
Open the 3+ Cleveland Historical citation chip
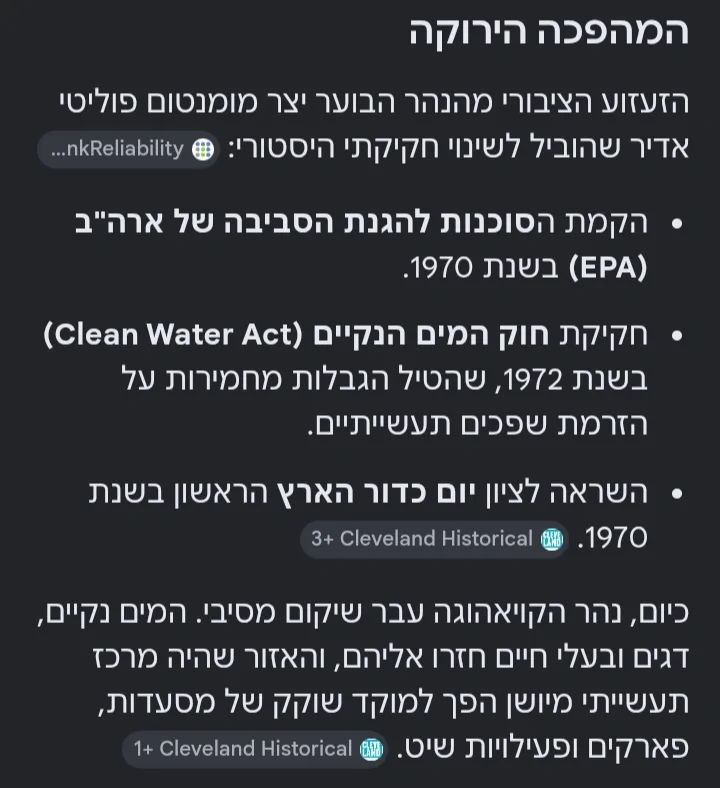tap(435, 539)
